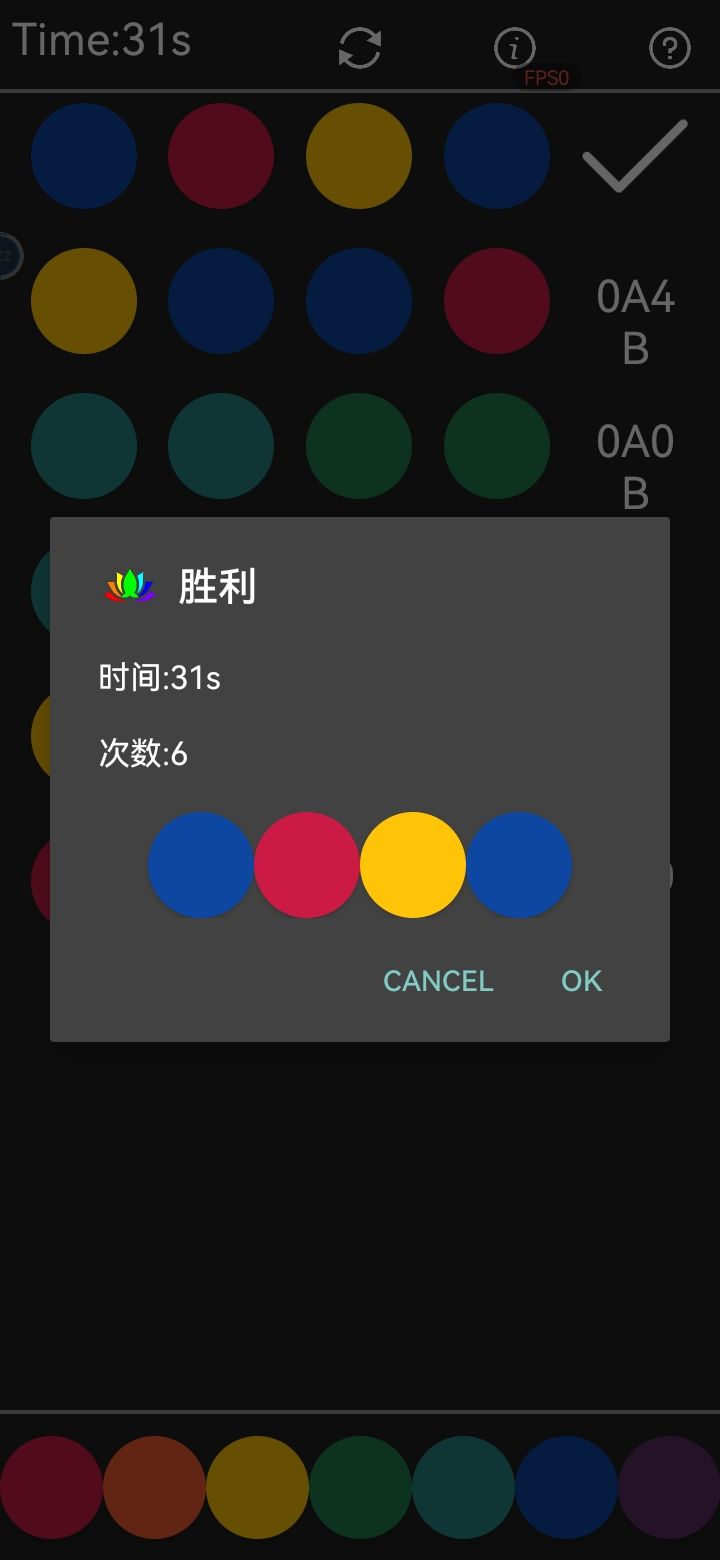Select the result label showing 0A0B
The image size is (720, 1560).
(634, 465)
